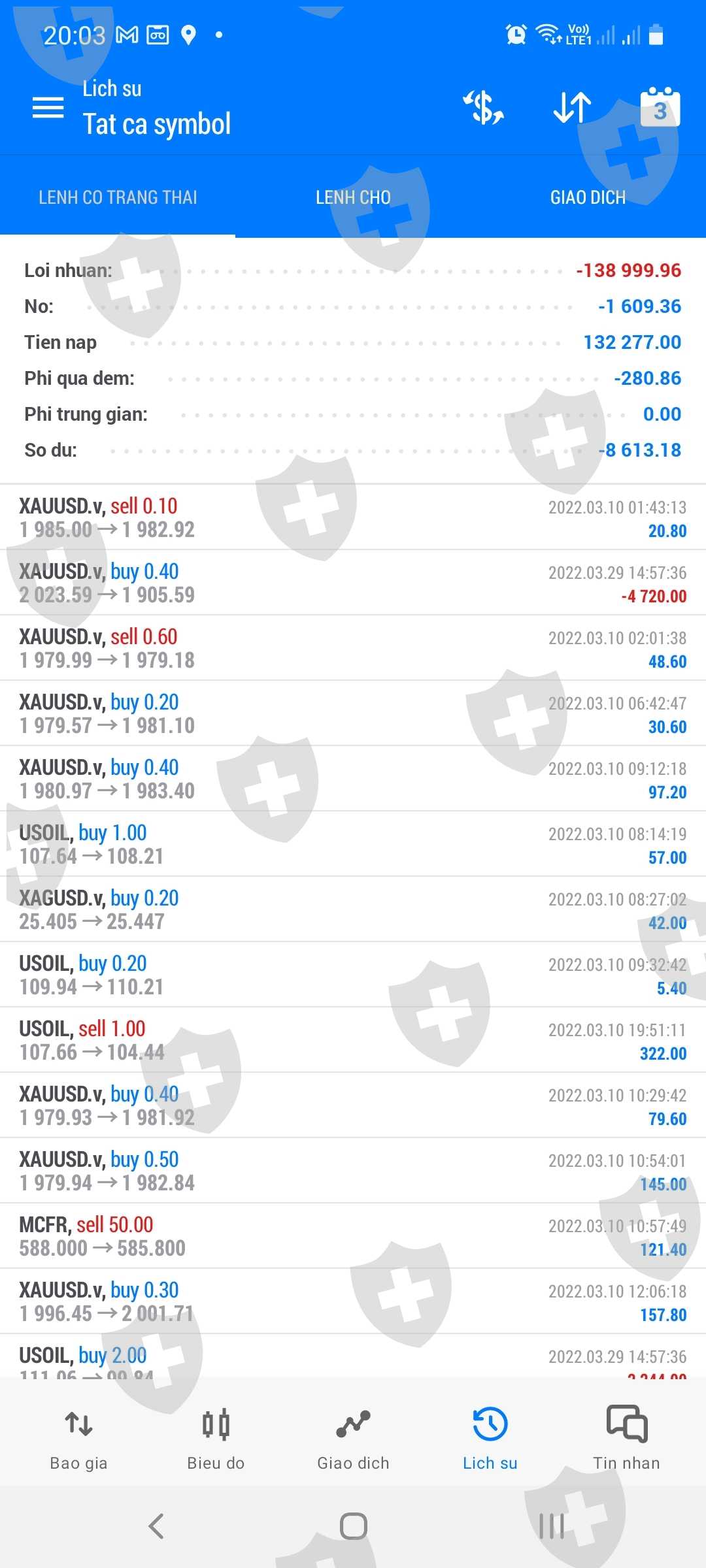Switch to LENH CO TRANG THAI tab
This screenshot has height=1568, width=706.
click(118, 197)
